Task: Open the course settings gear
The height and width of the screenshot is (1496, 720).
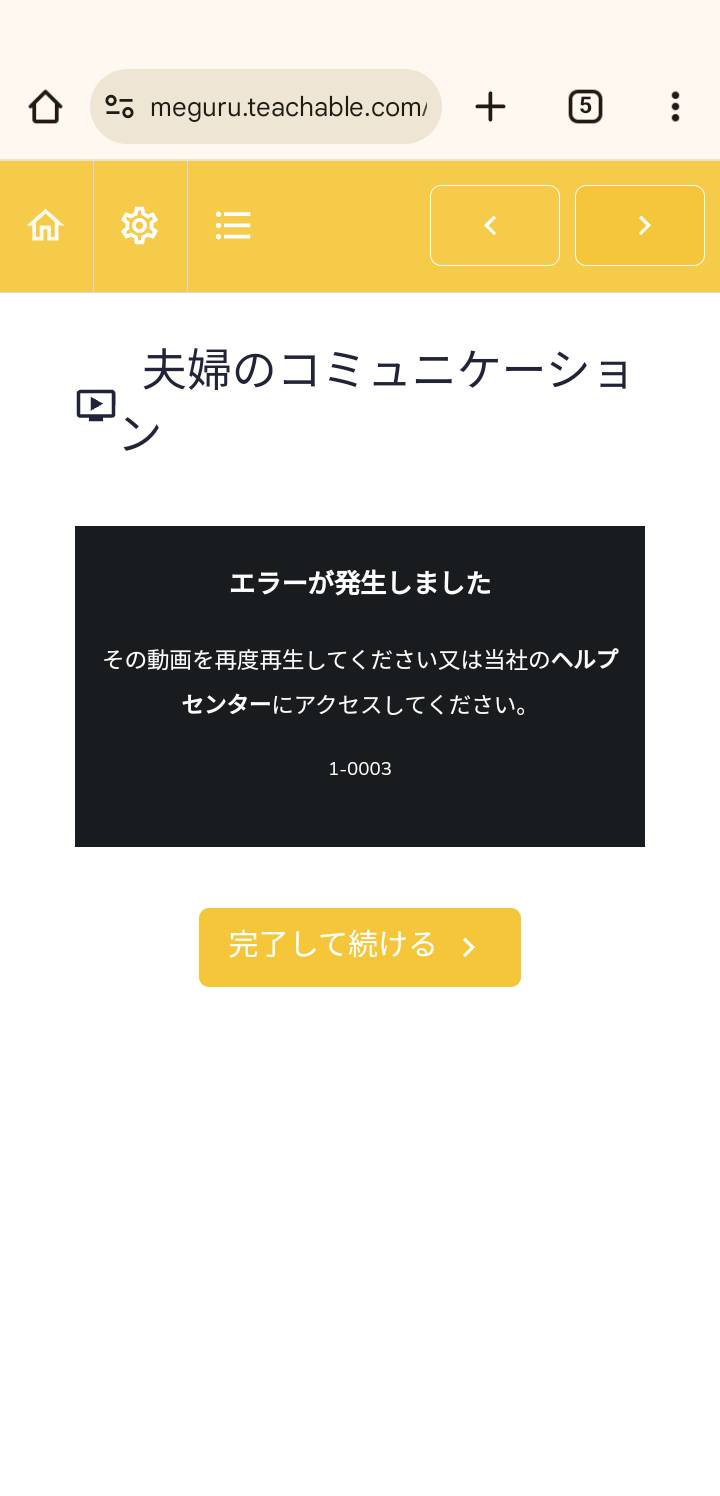Action: (x=140, y=226)
